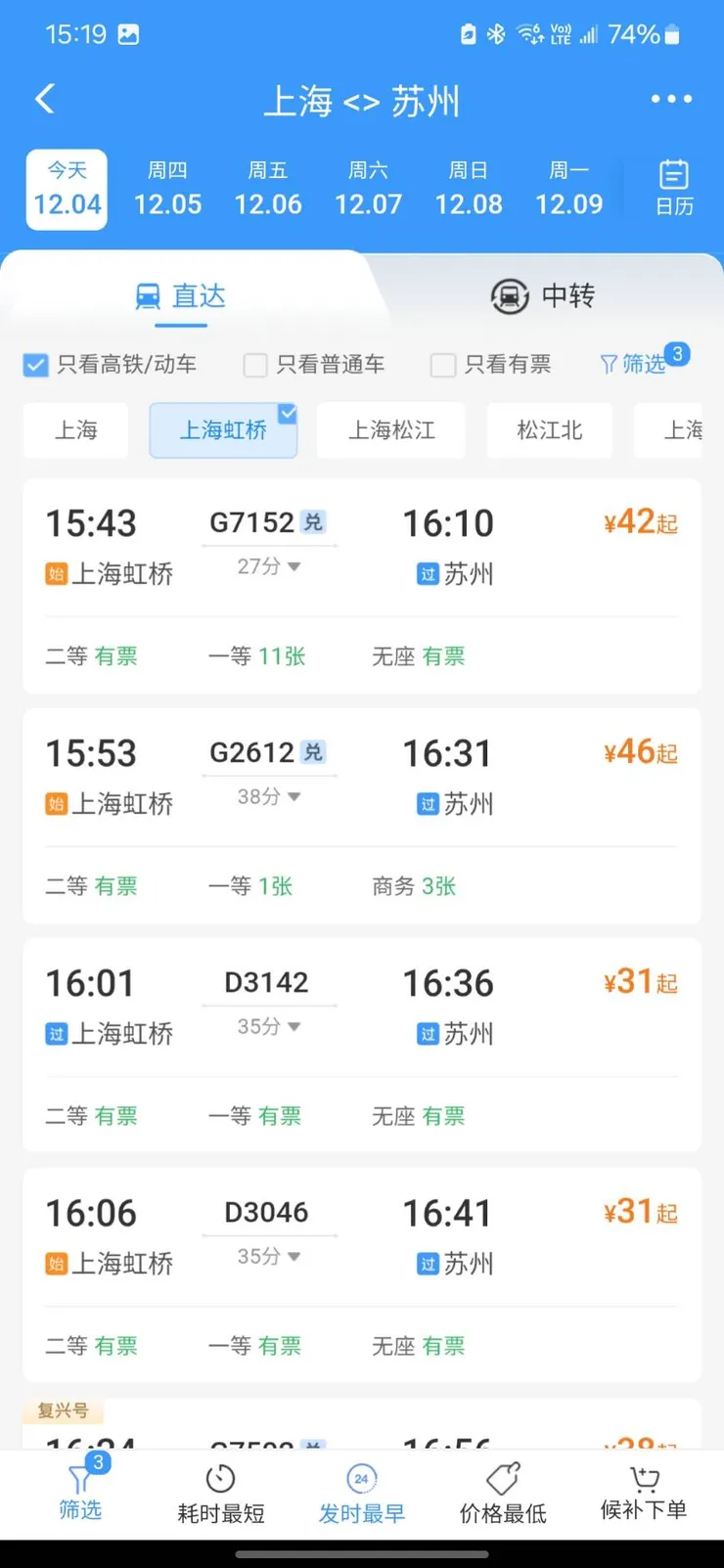Open the calendar via 日历 icon
Viewport: 724px width, 1568px height.
[673, 186]
